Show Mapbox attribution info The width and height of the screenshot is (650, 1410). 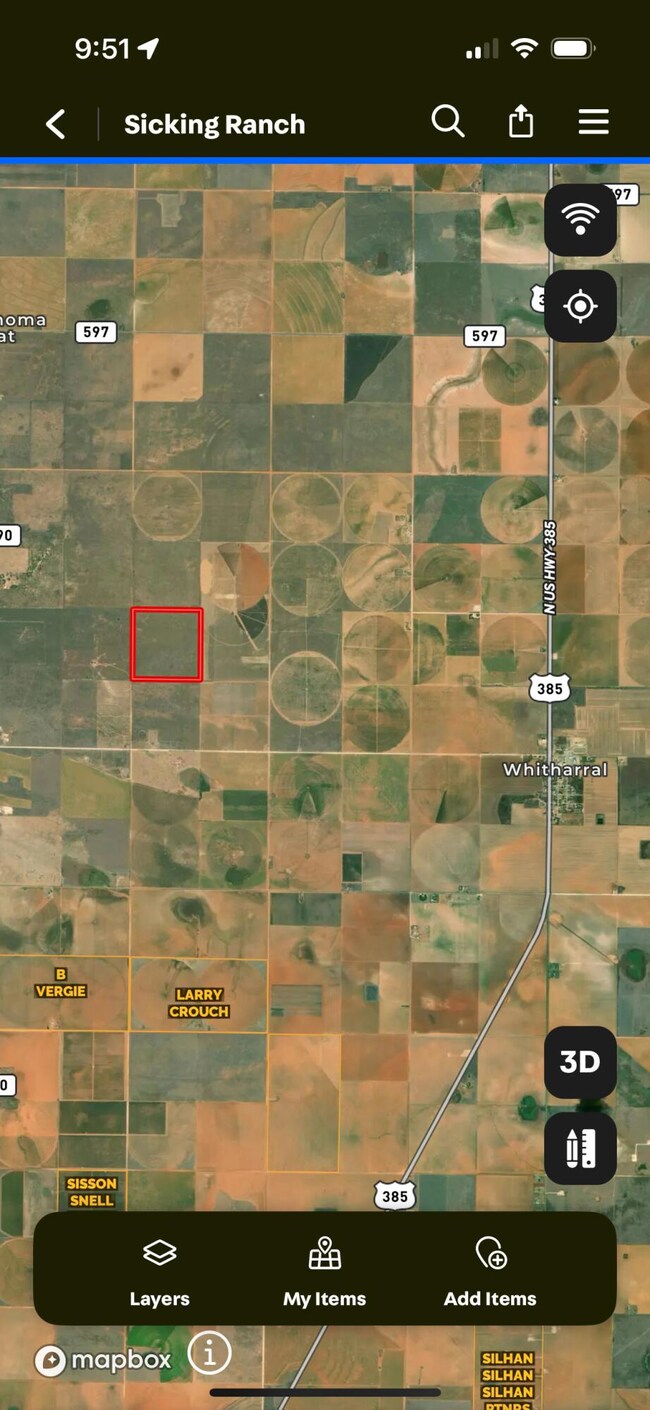(209, 1354)
